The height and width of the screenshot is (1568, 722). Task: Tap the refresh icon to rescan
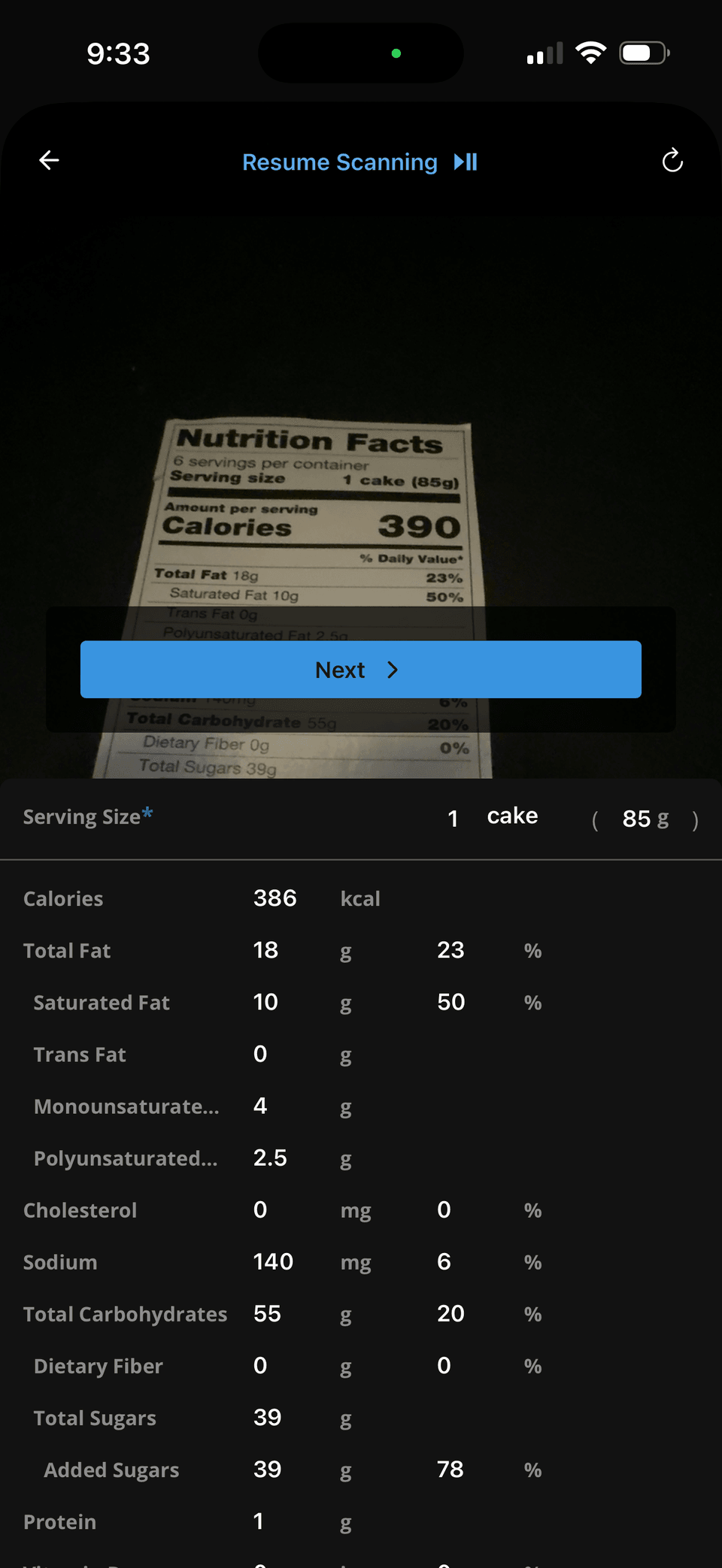(672, 160)
